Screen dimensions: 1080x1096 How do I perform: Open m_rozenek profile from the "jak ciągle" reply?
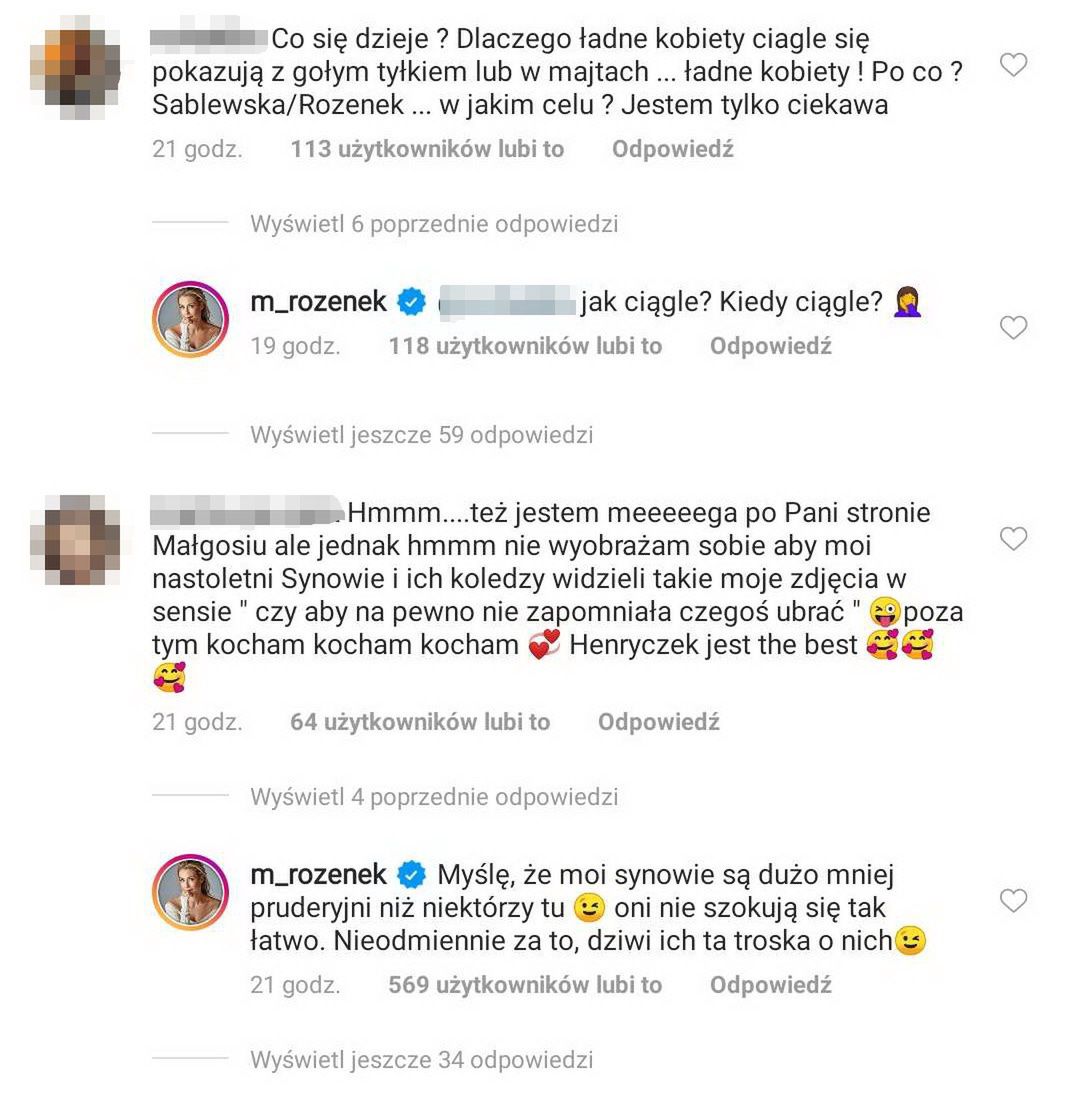click(318, 302)
